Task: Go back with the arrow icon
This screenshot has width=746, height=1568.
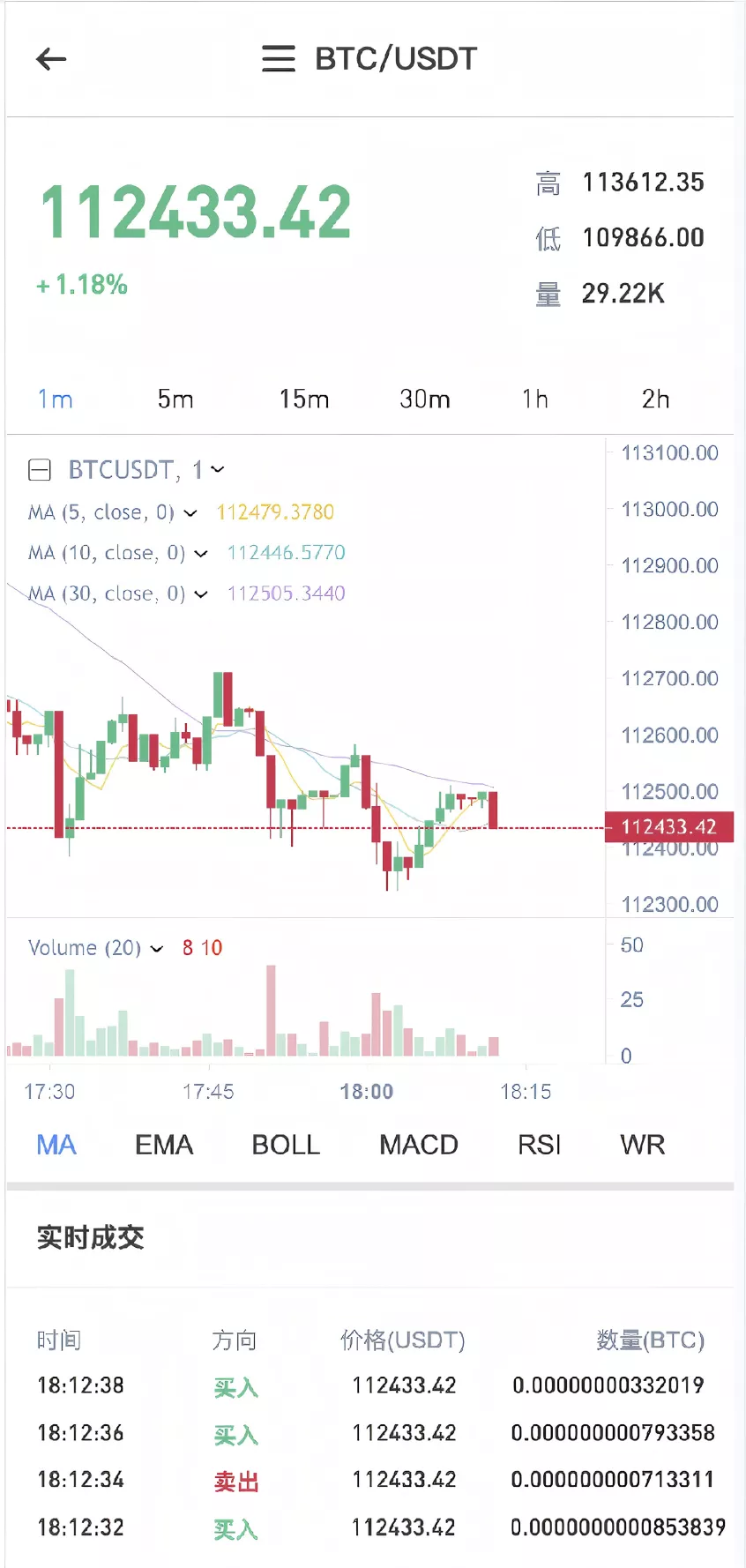Action: coord(51,59)
